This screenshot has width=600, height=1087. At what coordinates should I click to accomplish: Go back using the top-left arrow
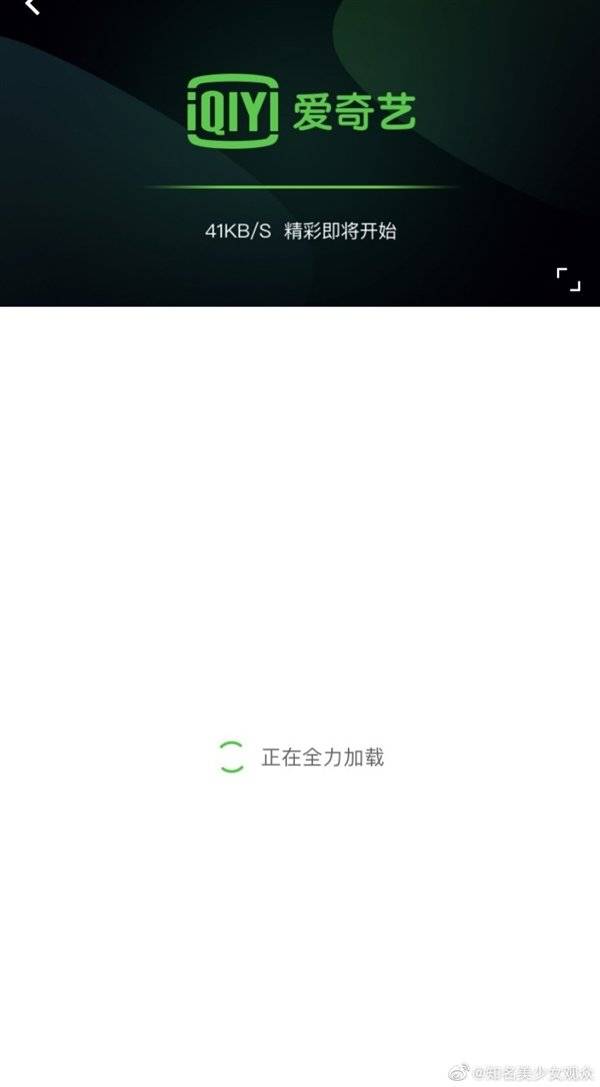tap(31, 6)
